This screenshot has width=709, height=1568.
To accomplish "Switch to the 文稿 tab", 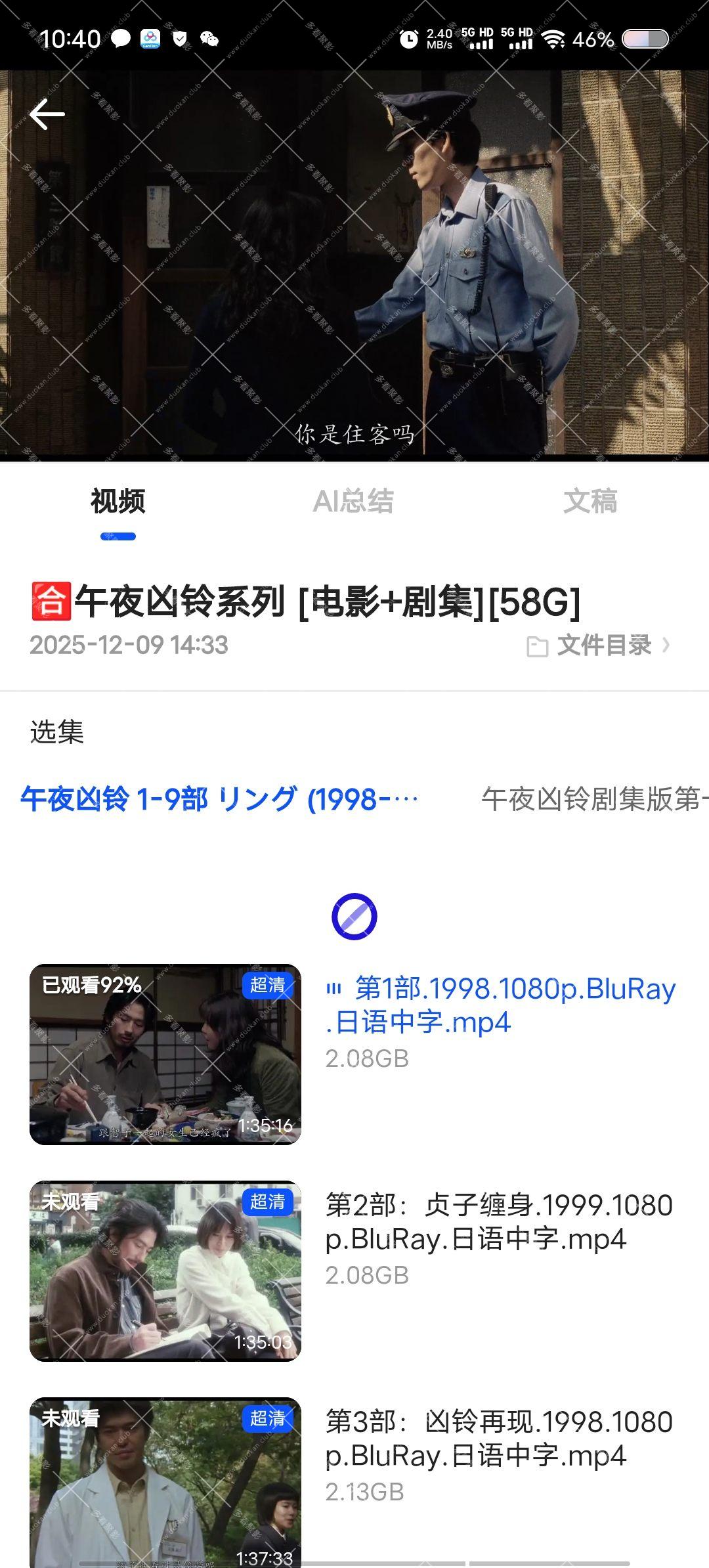I will [590, 502].
